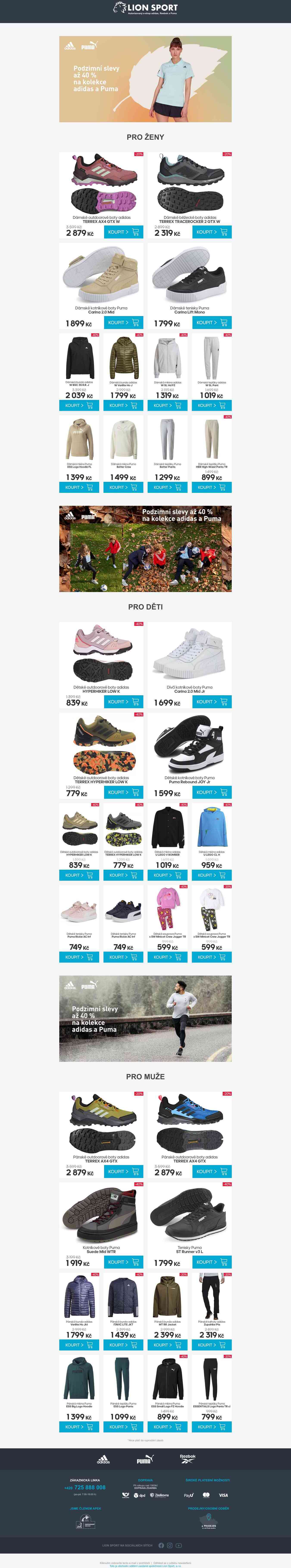Viewport: 291px width, 1568px height.
Task: Open Lion Sport's Facebook page
Action: 161,1546
